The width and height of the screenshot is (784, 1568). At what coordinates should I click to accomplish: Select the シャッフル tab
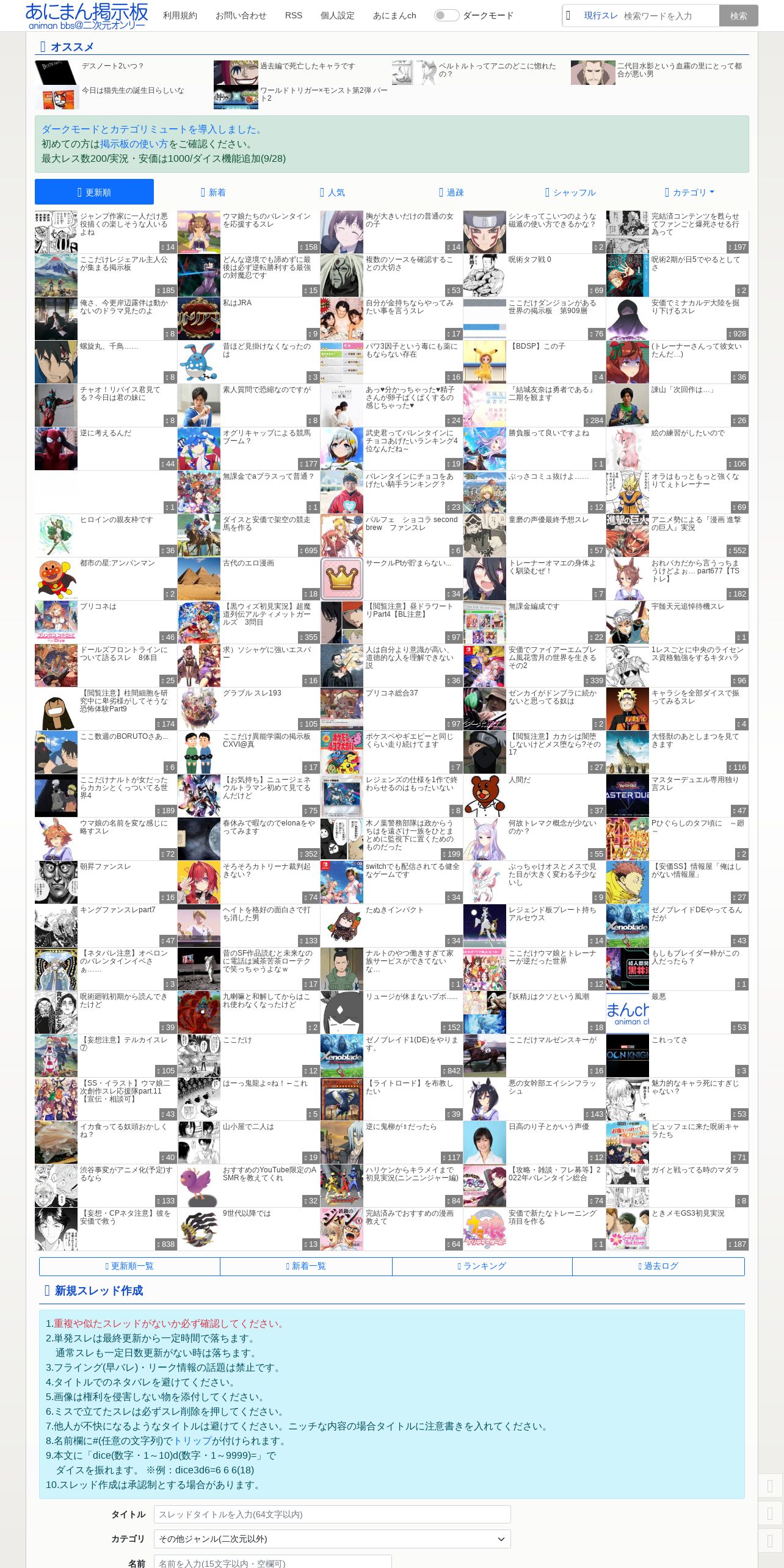coord(570,192)
